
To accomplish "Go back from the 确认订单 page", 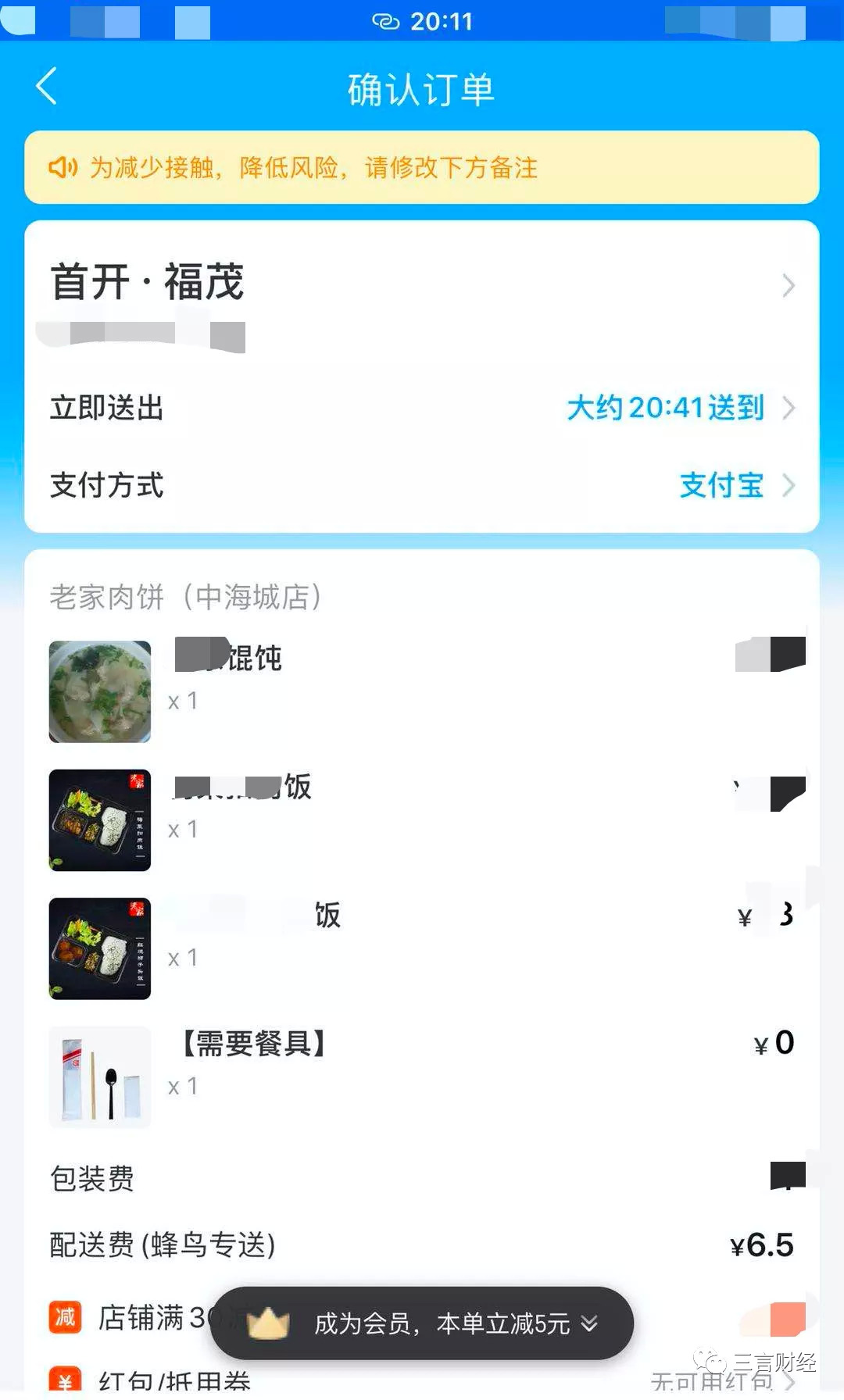I will point(47,86).
